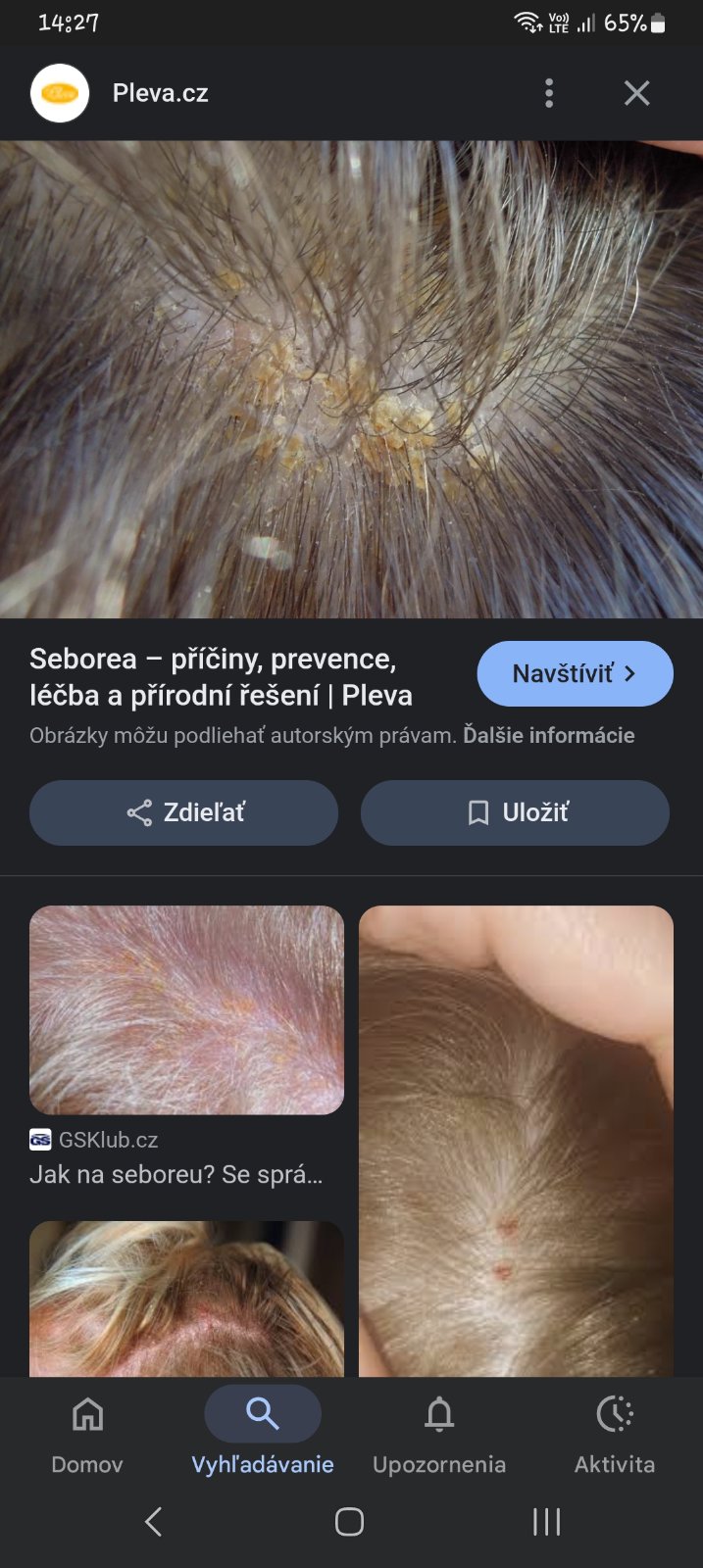Open Ďalšie informácie link
The height and width of the screenshot is (1568, 703).
click(x=549, y=735)
